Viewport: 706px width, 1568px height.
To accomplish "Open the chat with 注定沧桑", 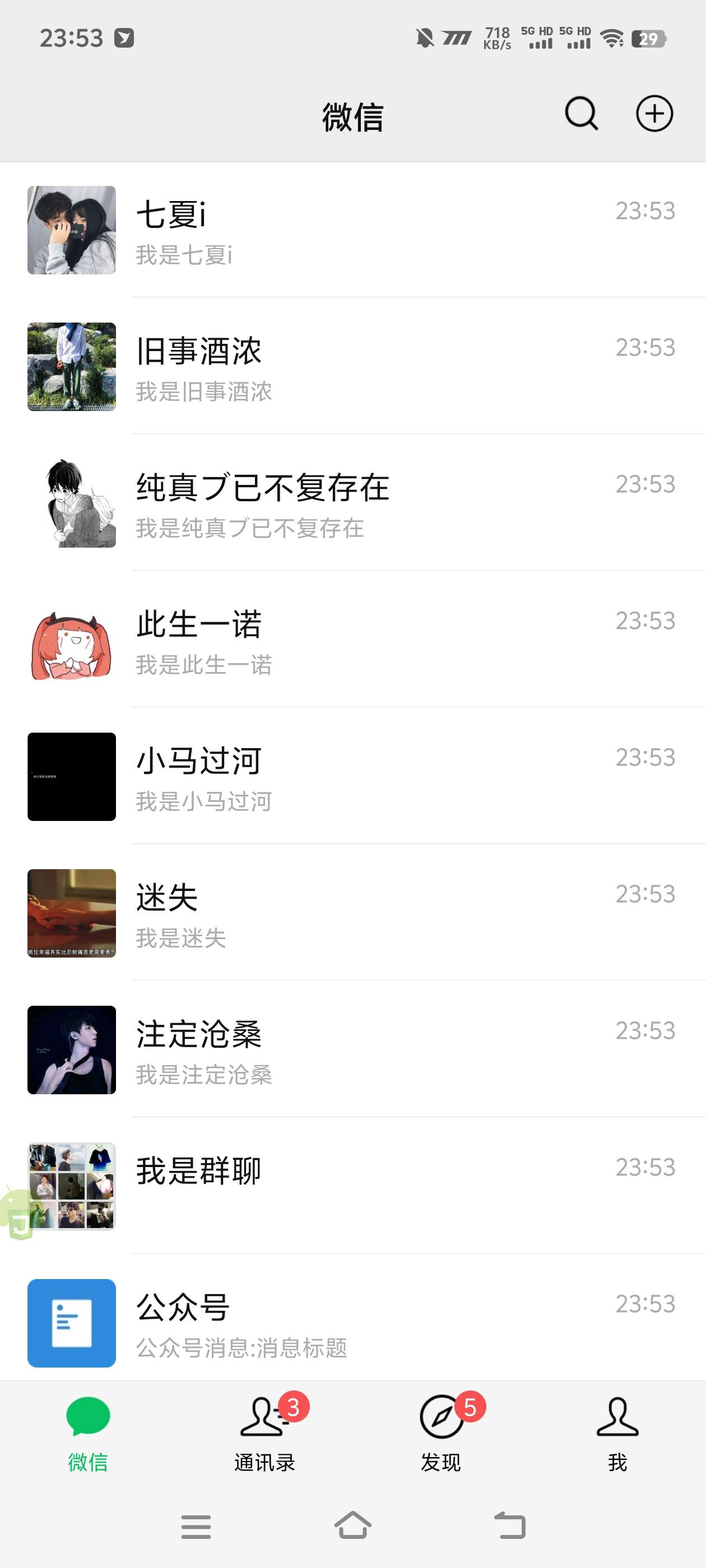I will [x=354, y=1050].
